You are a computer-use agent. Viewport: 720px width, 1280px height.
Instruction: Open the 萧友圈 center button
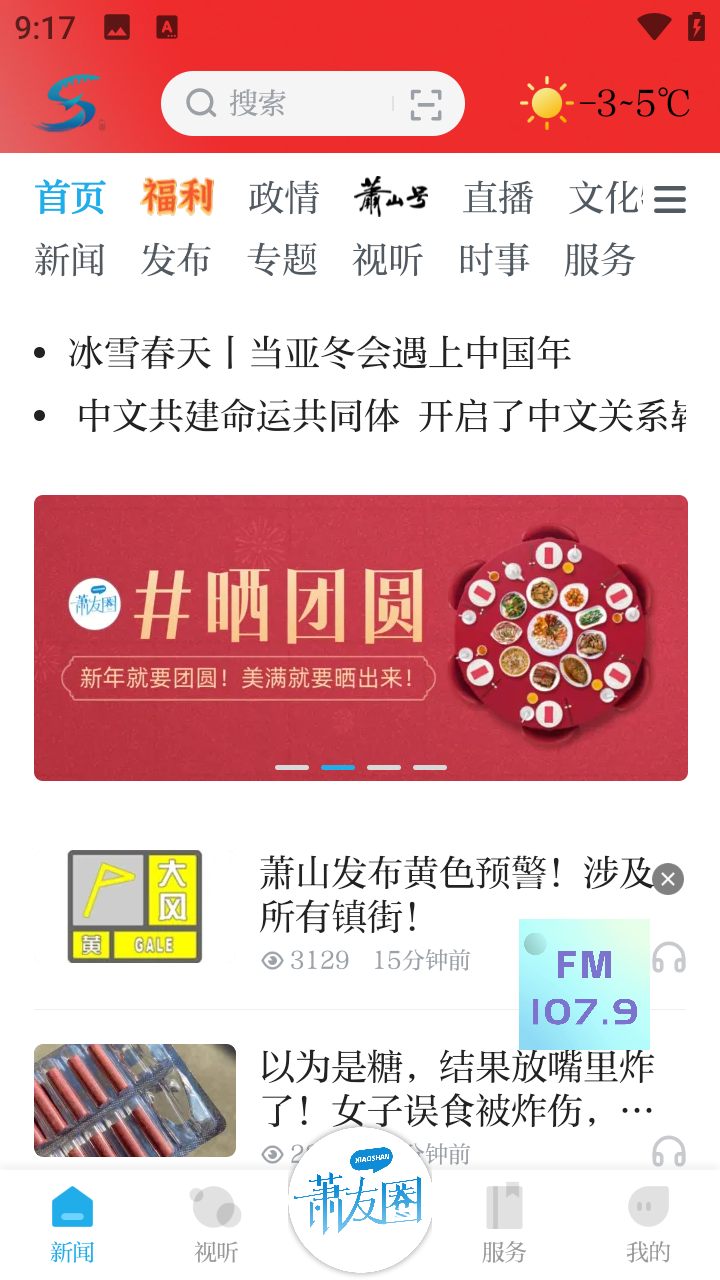tap(360, 1200)
